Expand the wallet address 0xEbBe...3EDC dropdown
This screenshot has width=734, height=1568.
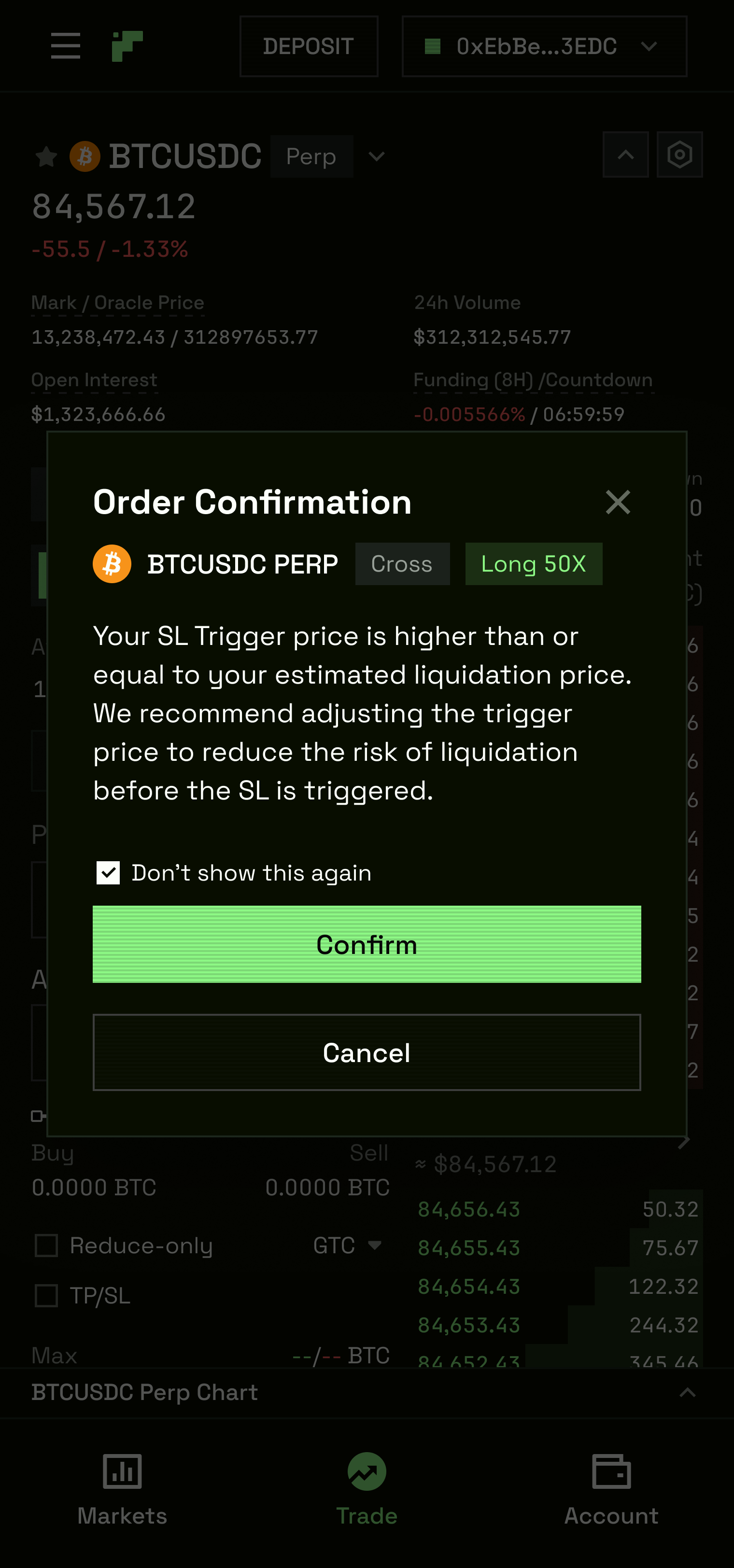point(649,46)
